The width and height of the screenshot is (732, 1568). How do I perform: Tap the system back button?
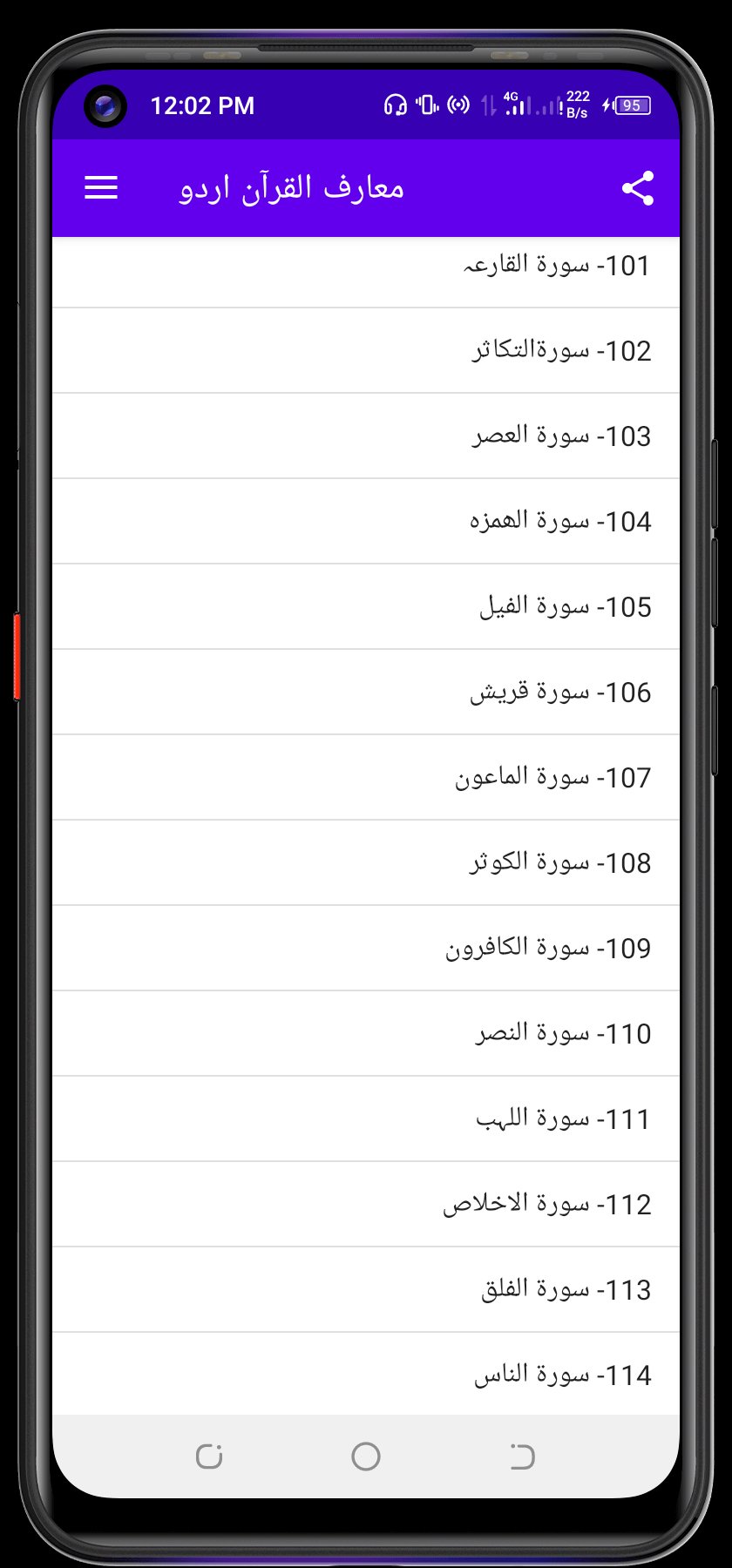[522, 1456]
